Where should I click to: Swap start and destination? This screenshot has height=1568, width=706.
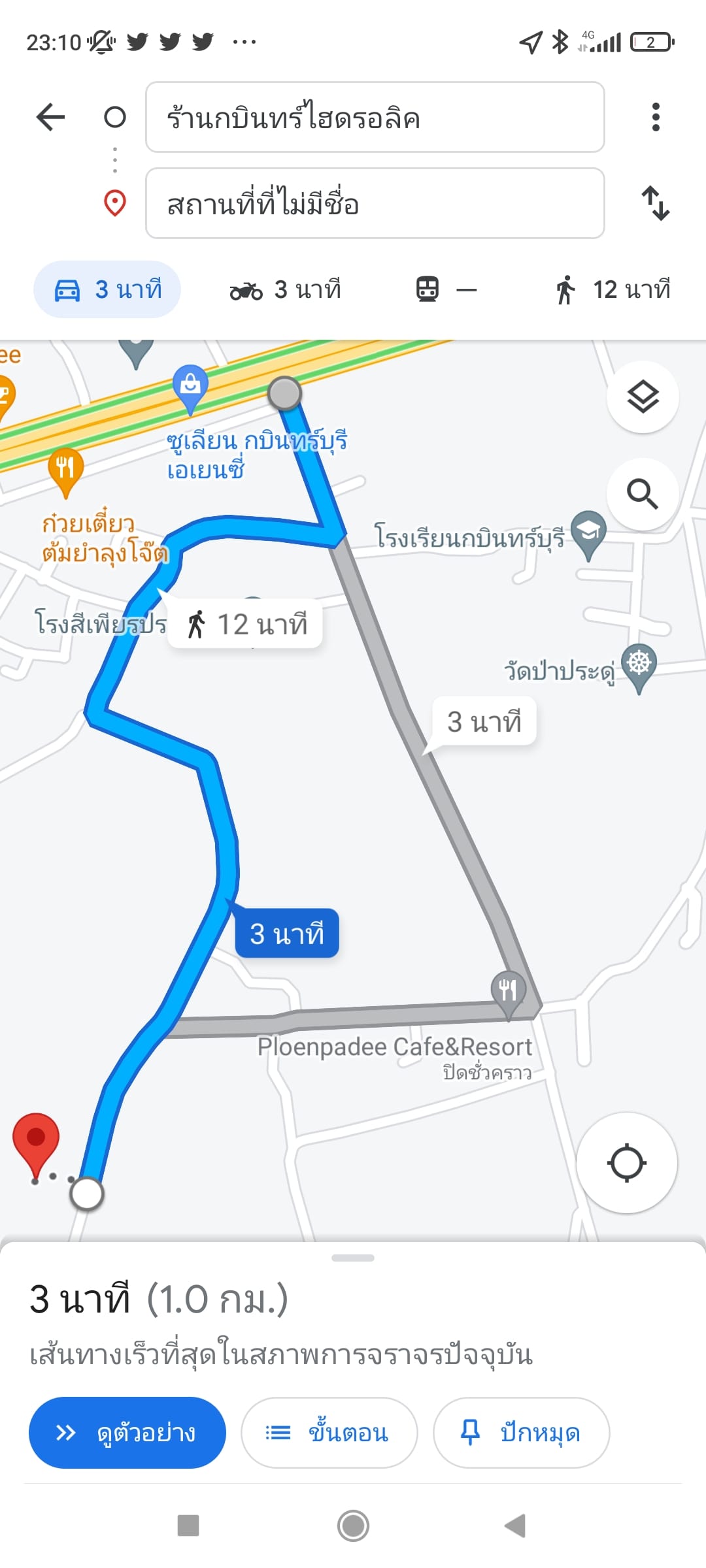[x=656, y=203]
